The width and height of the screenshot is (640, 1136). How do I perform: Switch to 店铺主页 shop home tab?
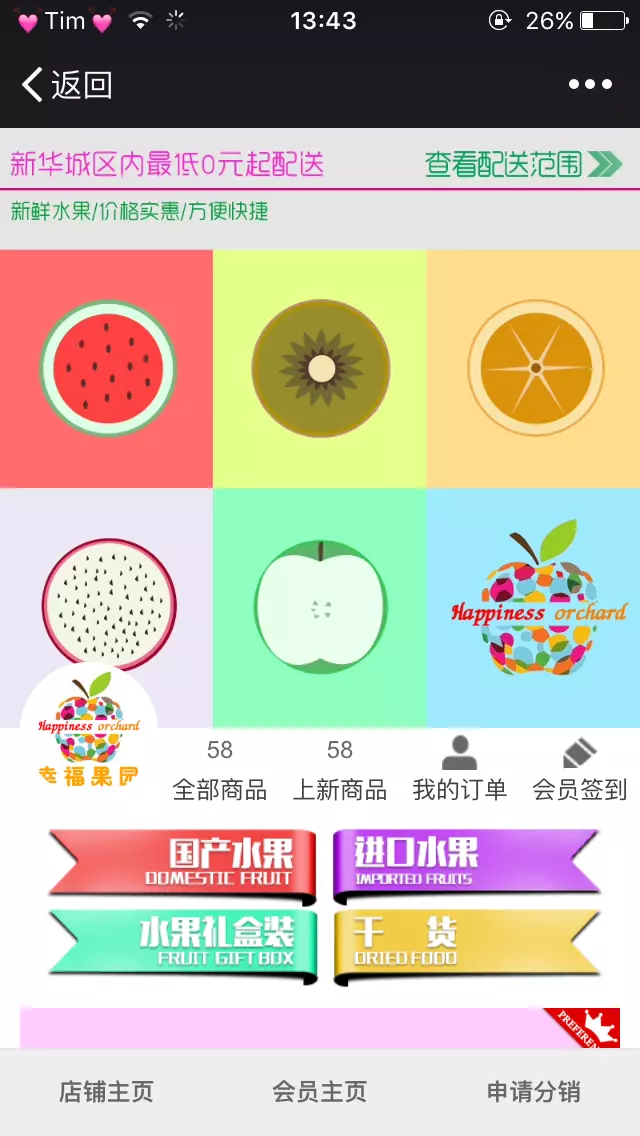(106, 1092)
